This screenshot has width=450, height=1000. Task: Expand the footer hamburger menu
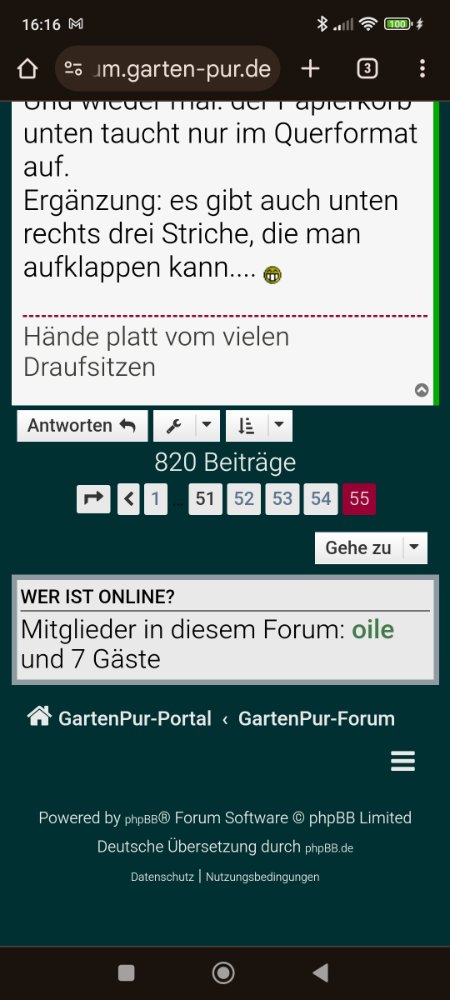(403, 761)
